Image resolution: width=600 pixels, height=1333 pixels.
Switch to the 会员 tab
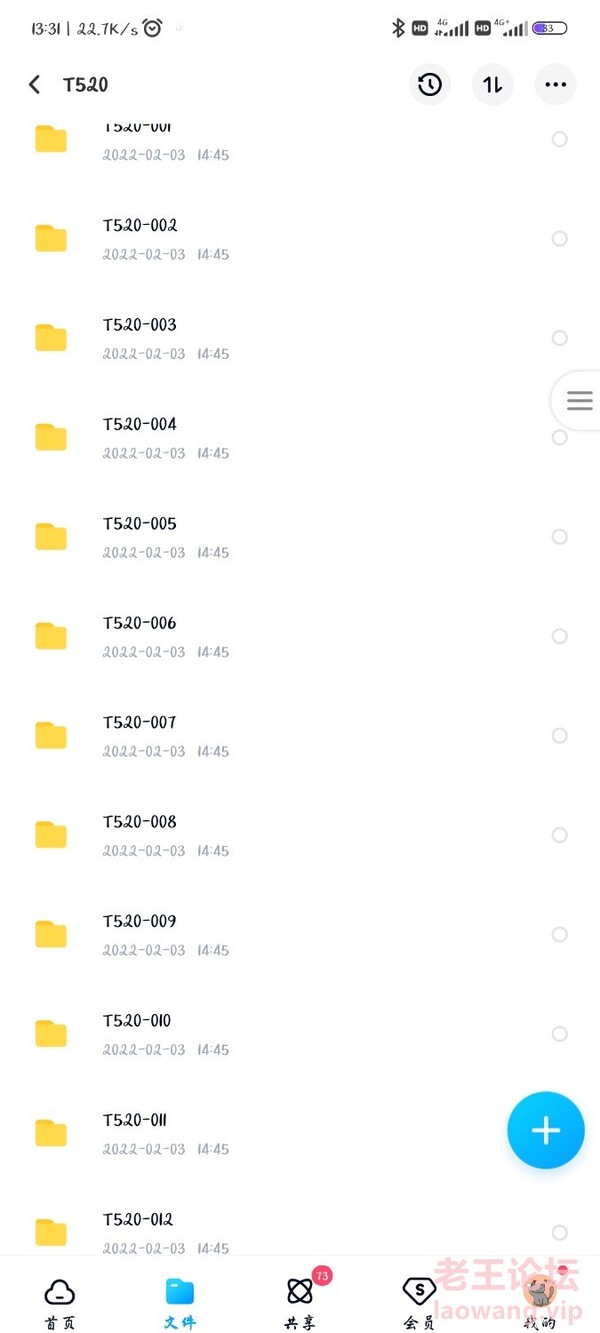419,1303
